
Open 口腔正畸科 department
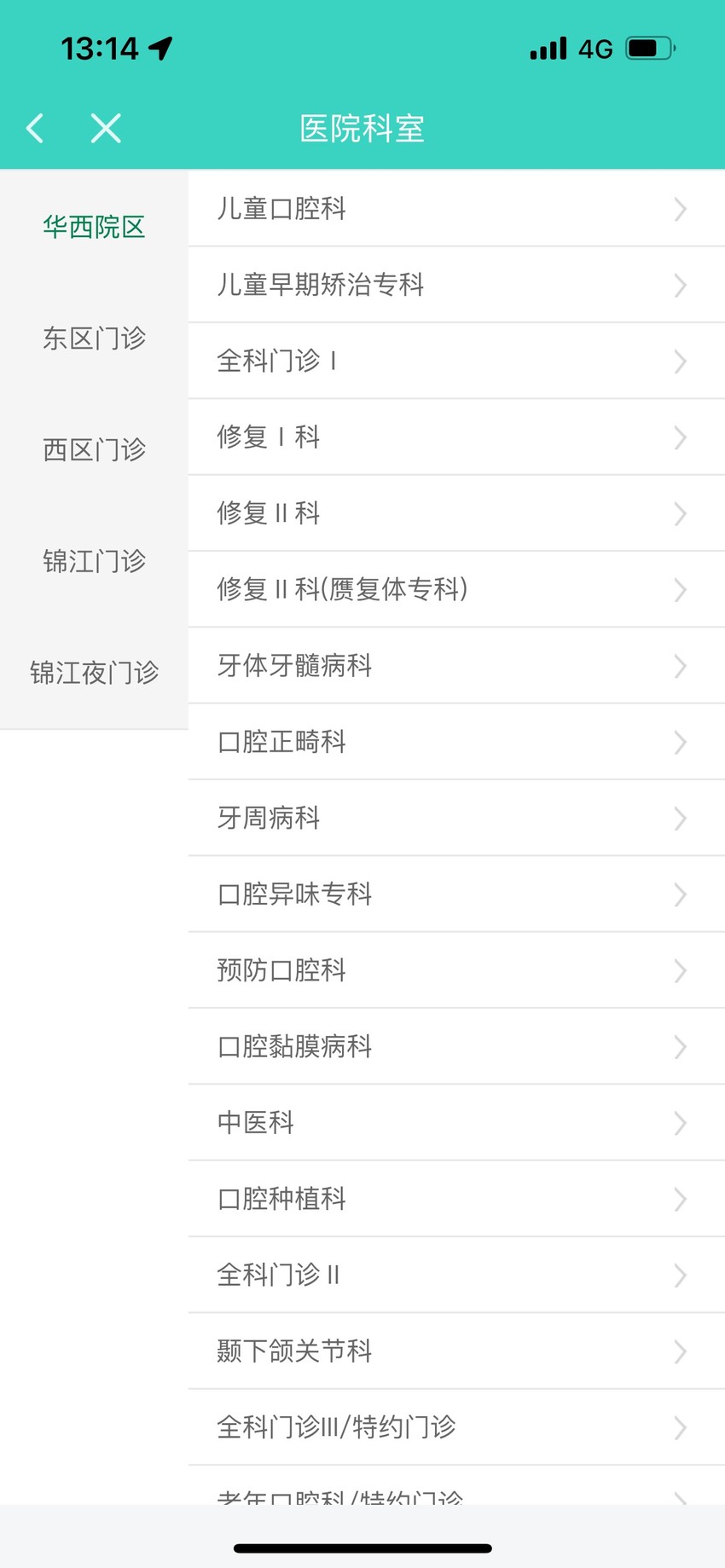click(x=456, y=742)
